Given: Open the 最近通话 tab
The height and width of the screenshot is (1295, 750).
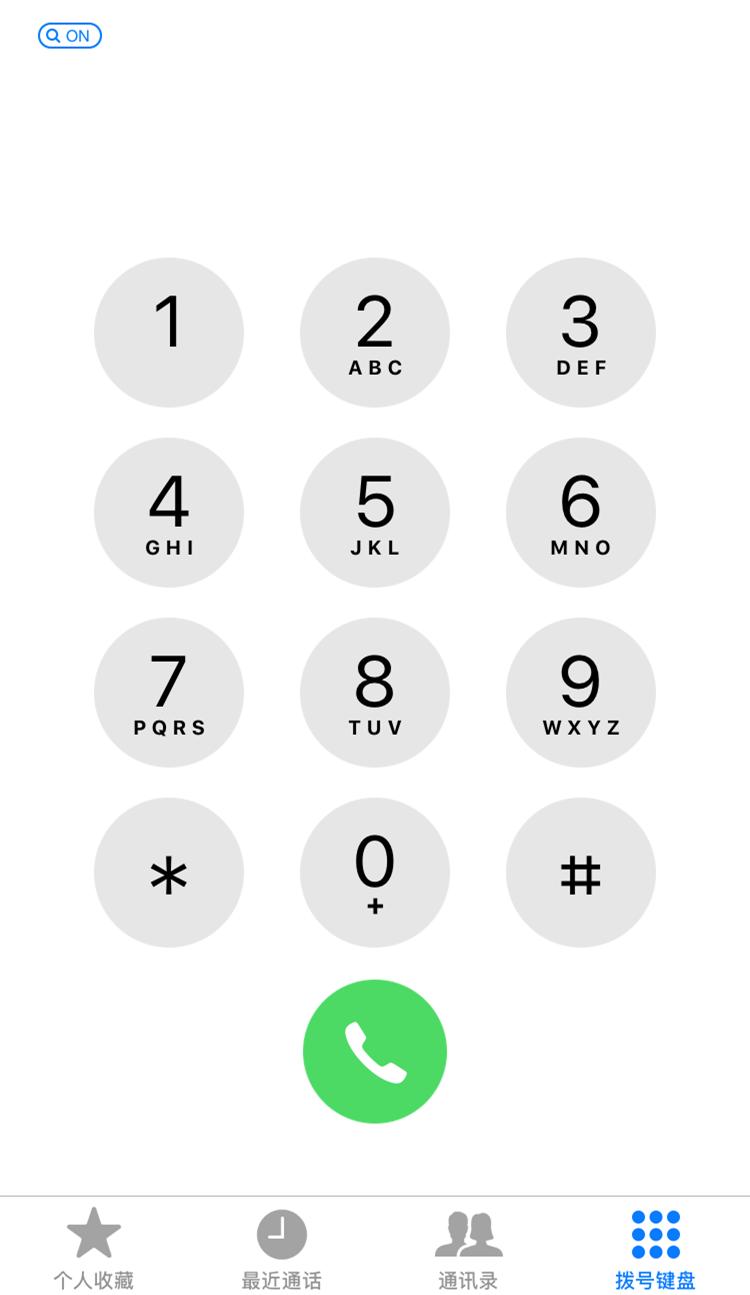Looking at the screenshot, I should tap(281, 1248).
